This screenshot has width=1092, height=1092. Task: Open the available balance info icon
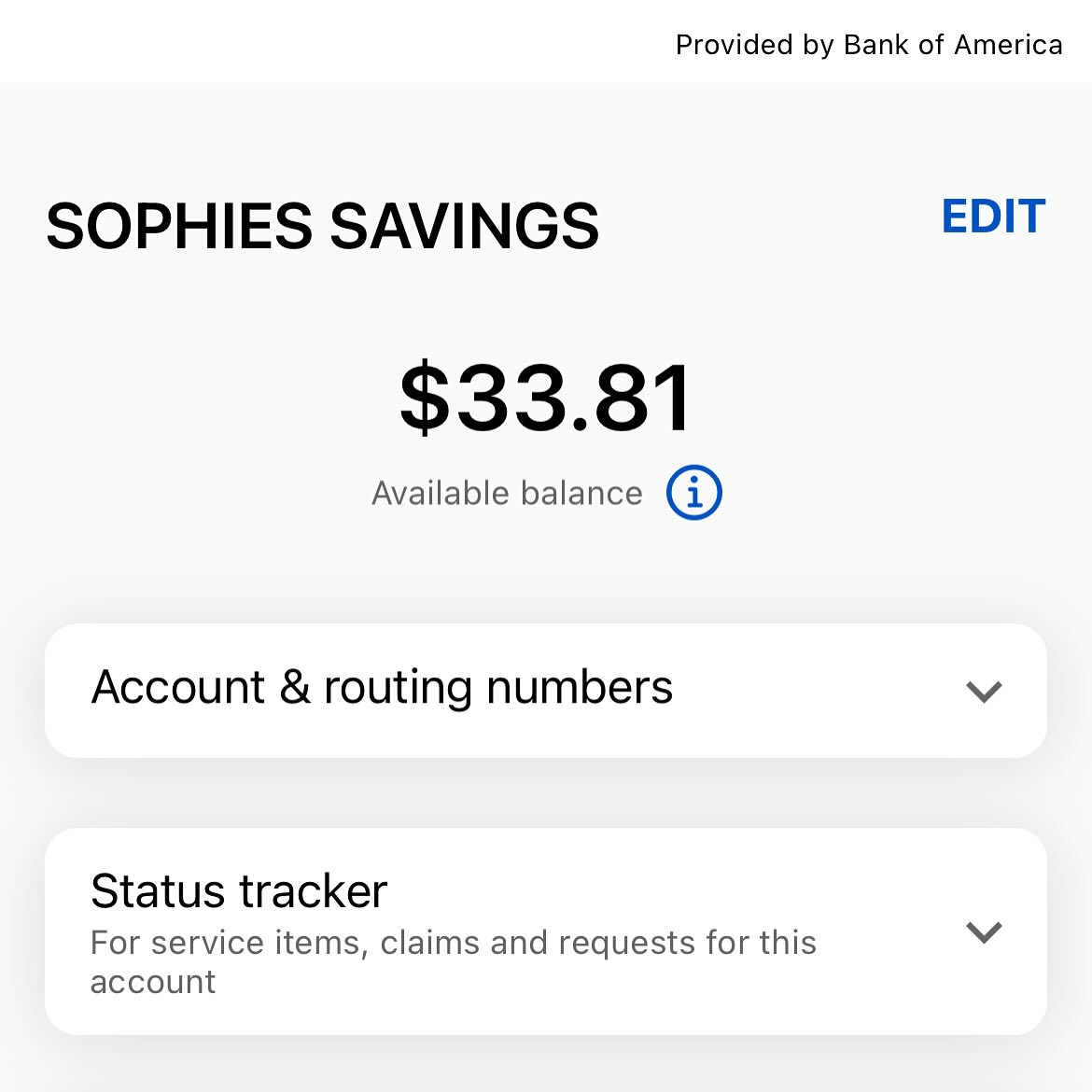[693, 493]
